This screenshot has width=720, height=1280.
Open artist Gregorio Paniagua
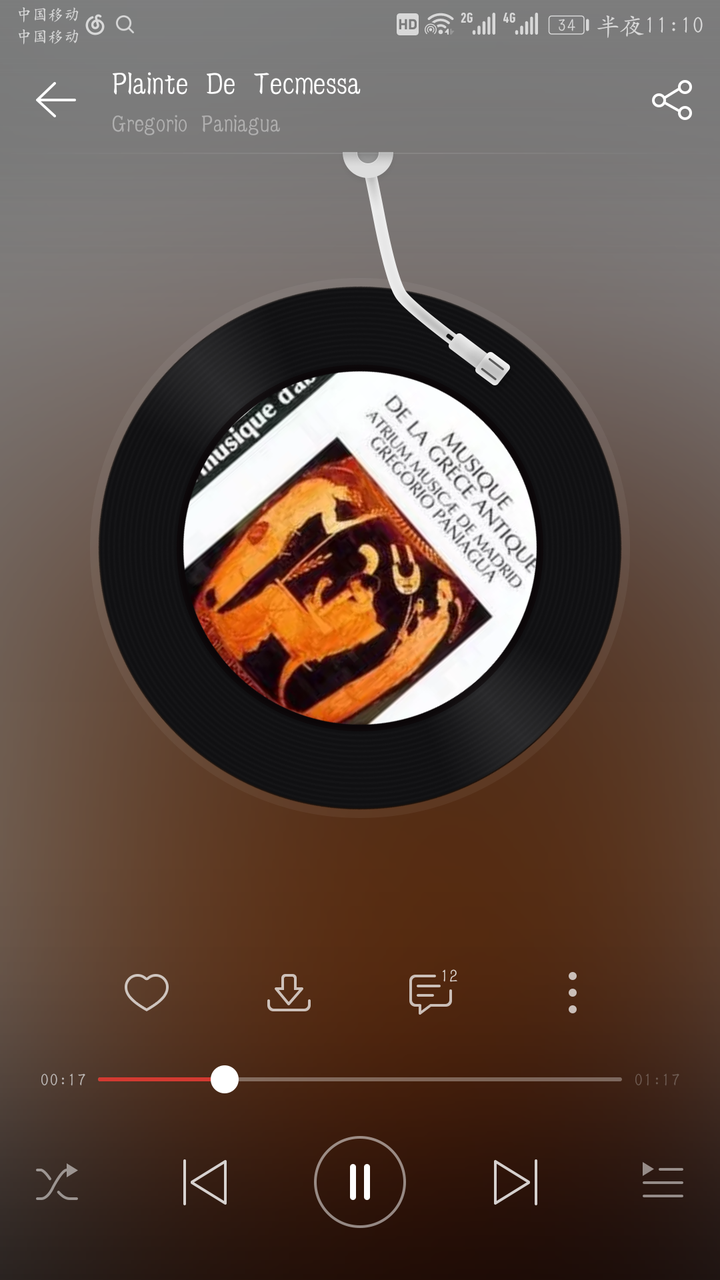point(196,124)
